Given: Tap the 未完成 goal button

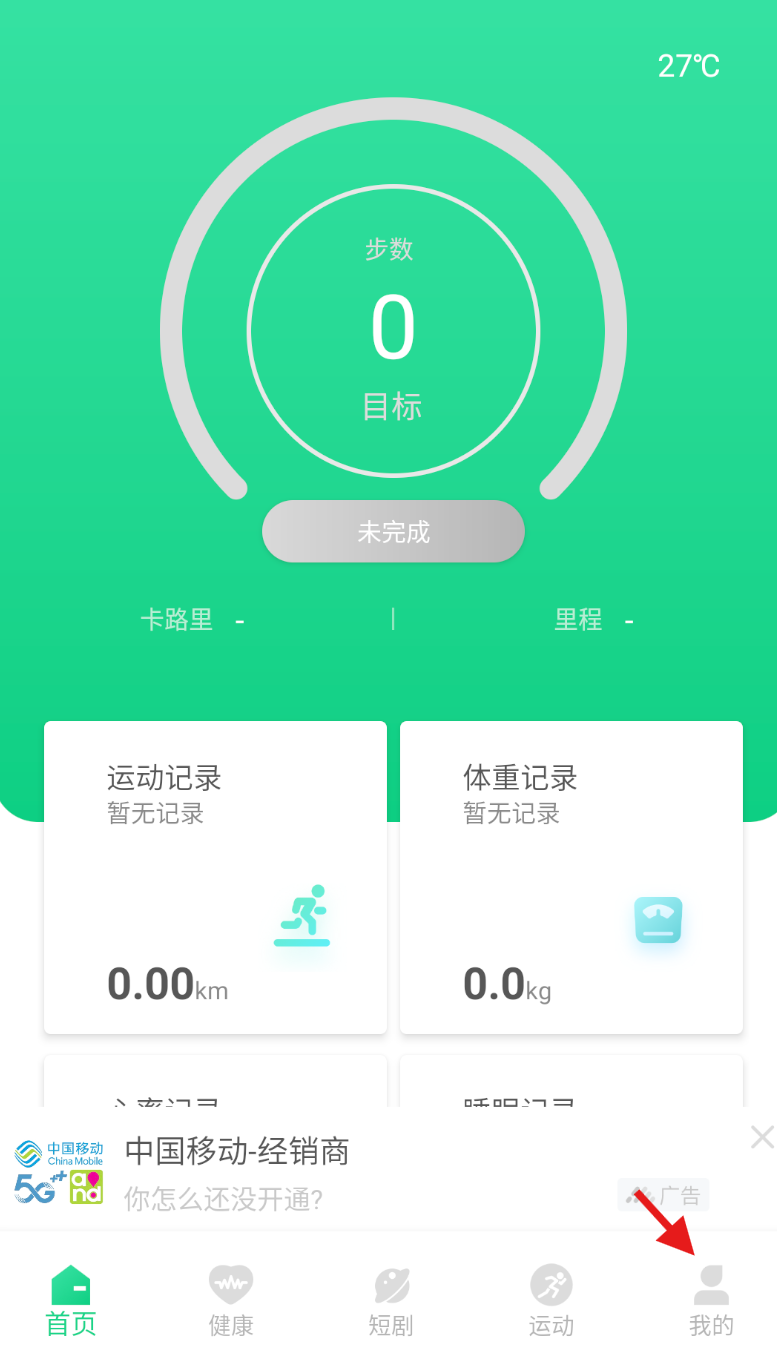Looking at the screenshot, I should point(393,531).
